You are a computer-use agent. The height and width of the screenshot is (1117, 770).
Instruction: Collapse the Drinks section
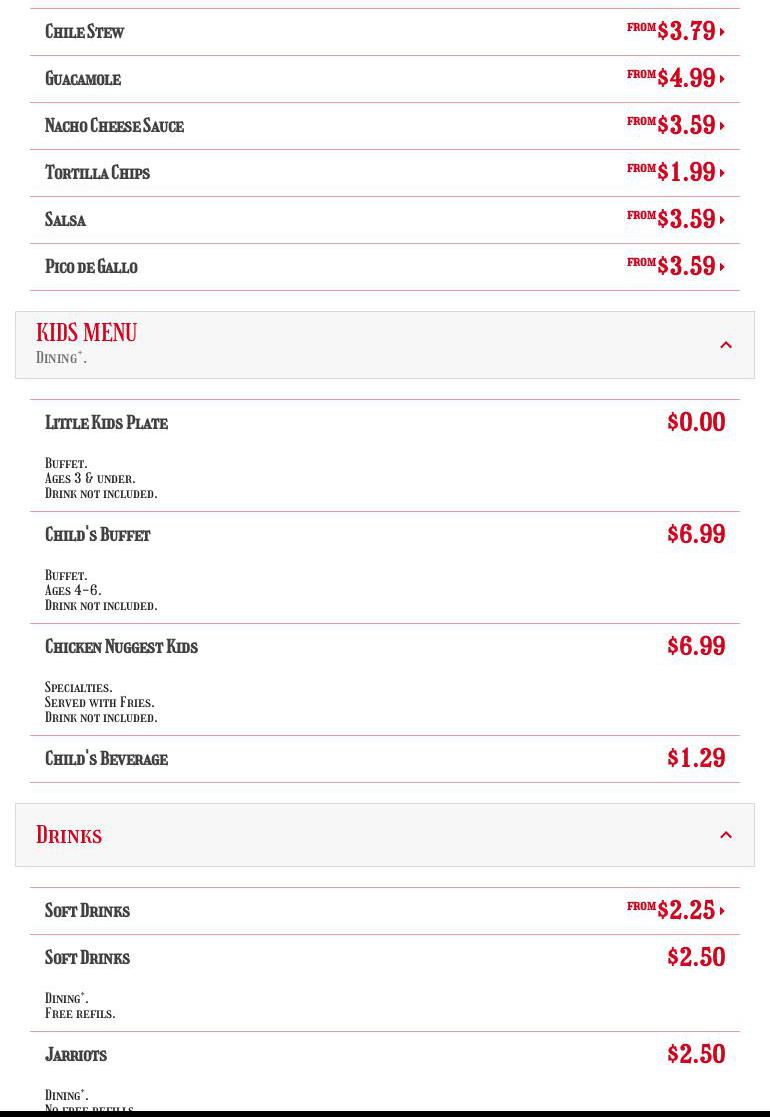pos(726,835)
